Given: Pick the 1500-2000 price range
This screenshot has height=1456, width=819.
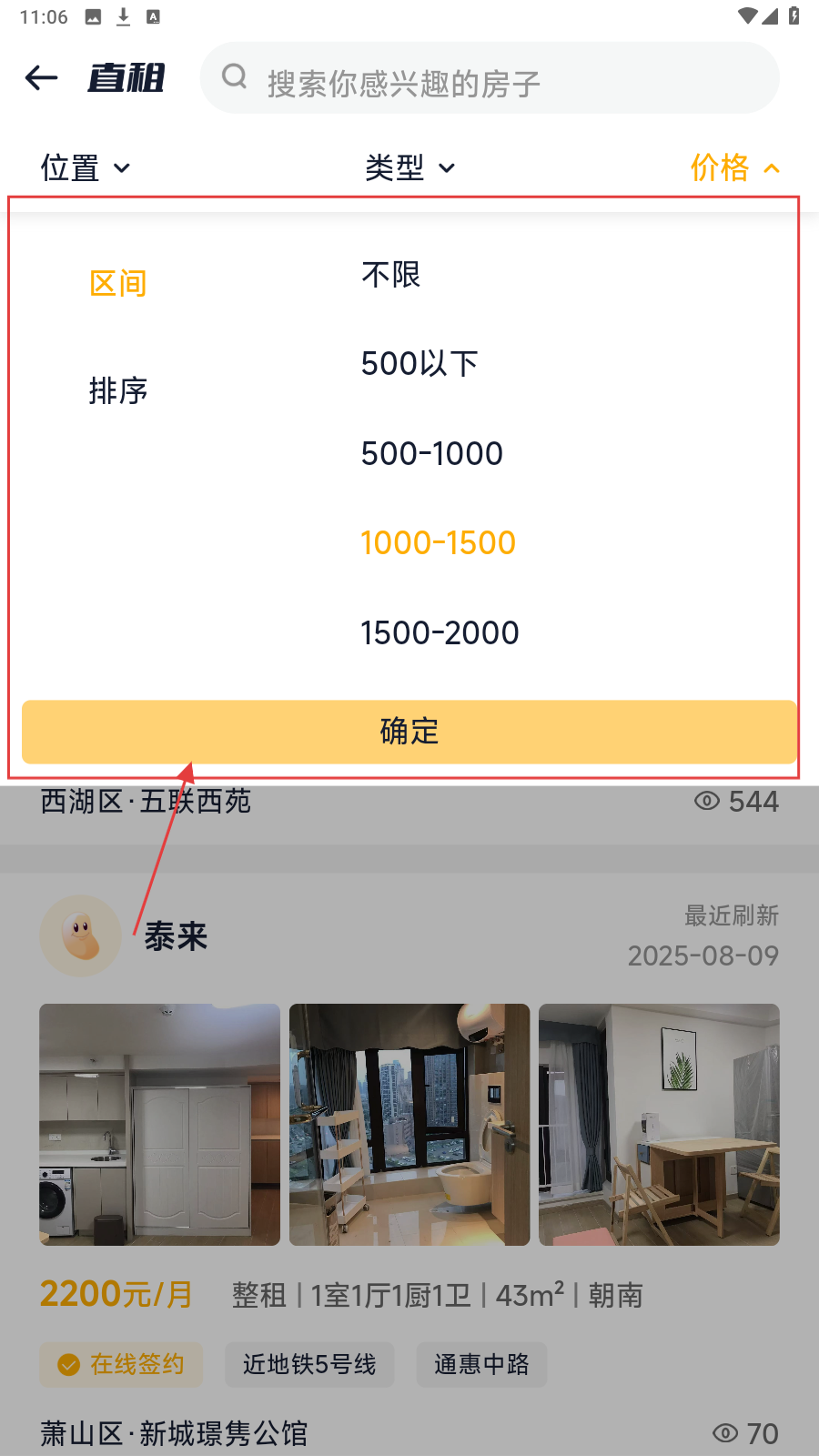Looking at the screenshot, I should click(440, 632).
